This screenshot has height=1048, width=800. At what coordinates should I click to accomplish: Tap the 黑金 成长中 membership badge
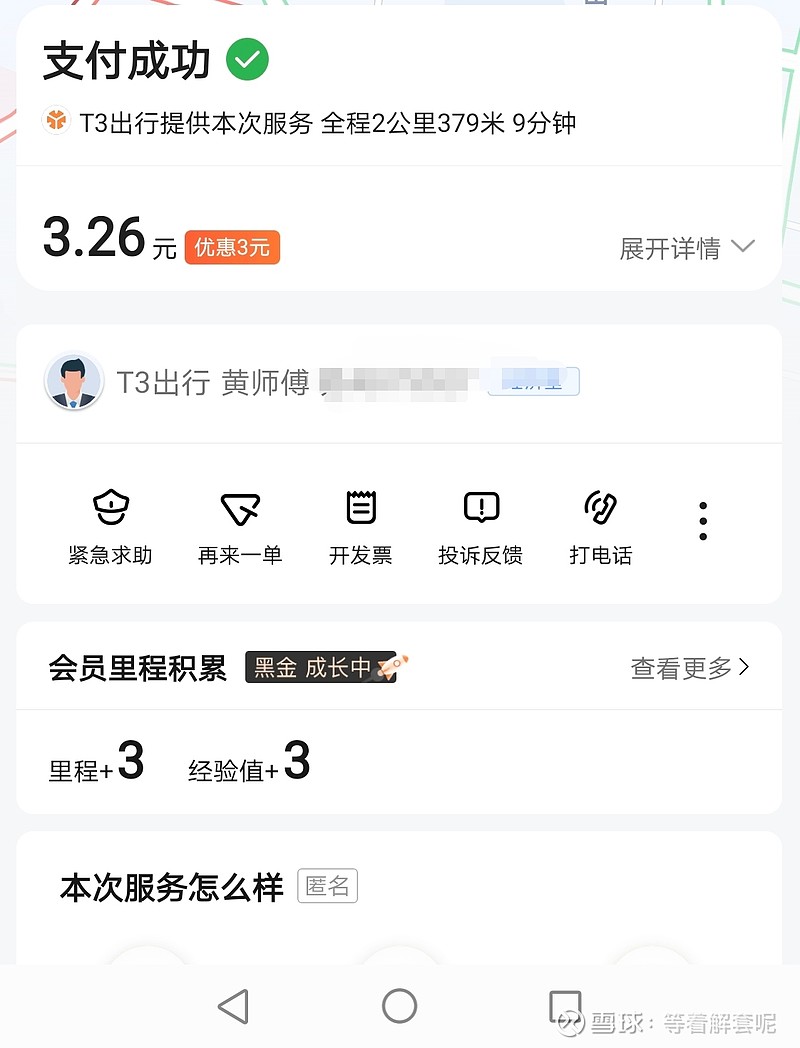pos(320,667)
